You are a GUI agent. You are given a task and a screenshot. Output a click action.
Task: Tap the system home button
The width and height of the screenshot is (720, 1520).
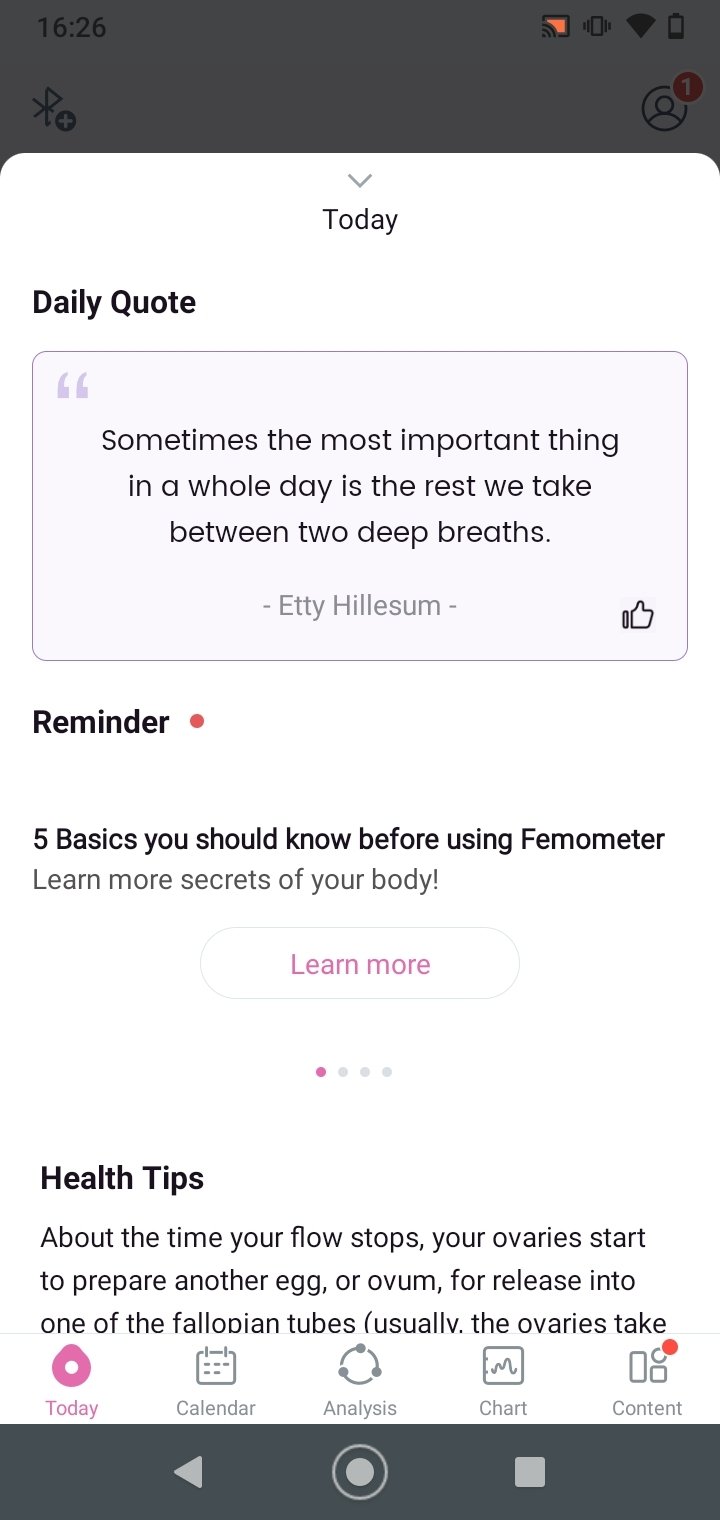click(360, 1472)
